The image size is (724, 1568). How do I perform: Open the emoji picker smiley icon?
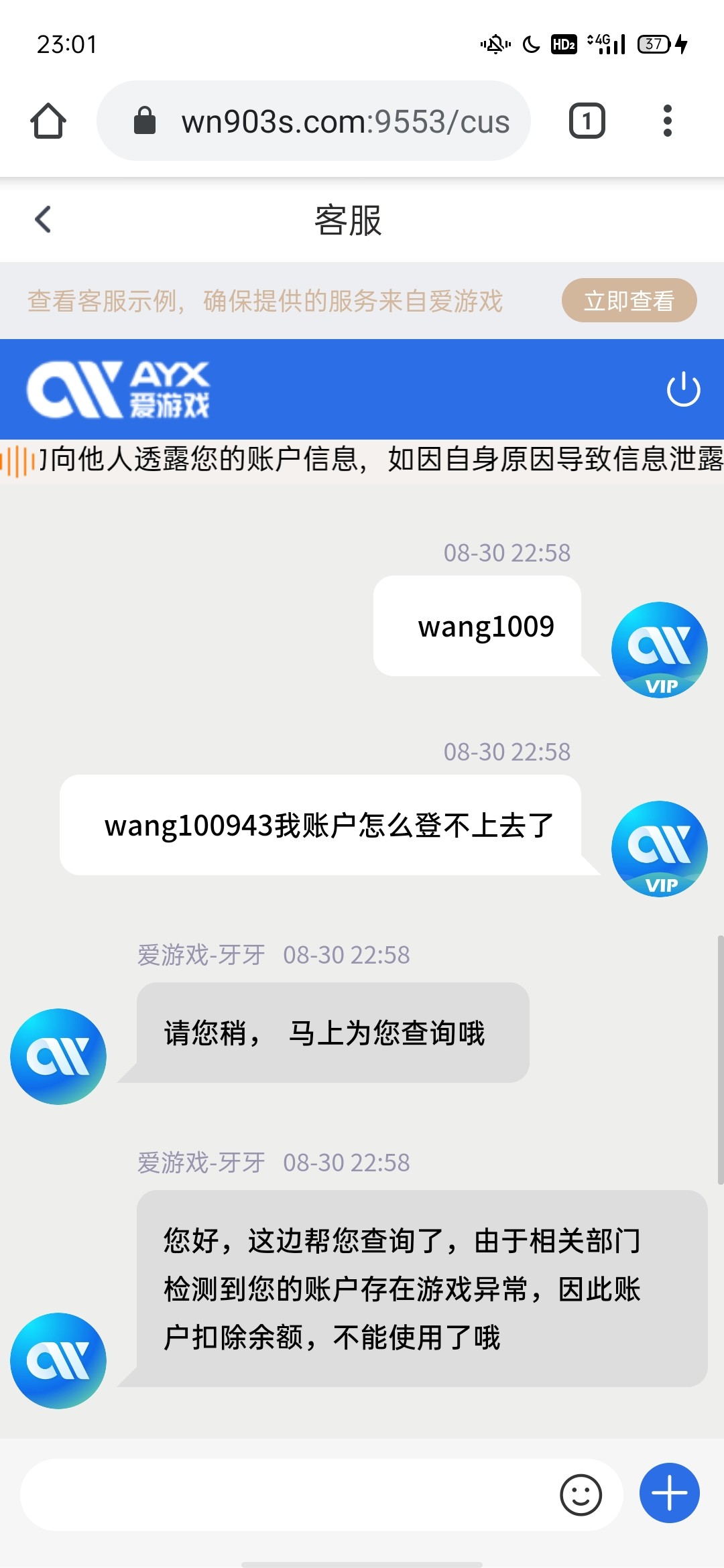[581, 1494]
